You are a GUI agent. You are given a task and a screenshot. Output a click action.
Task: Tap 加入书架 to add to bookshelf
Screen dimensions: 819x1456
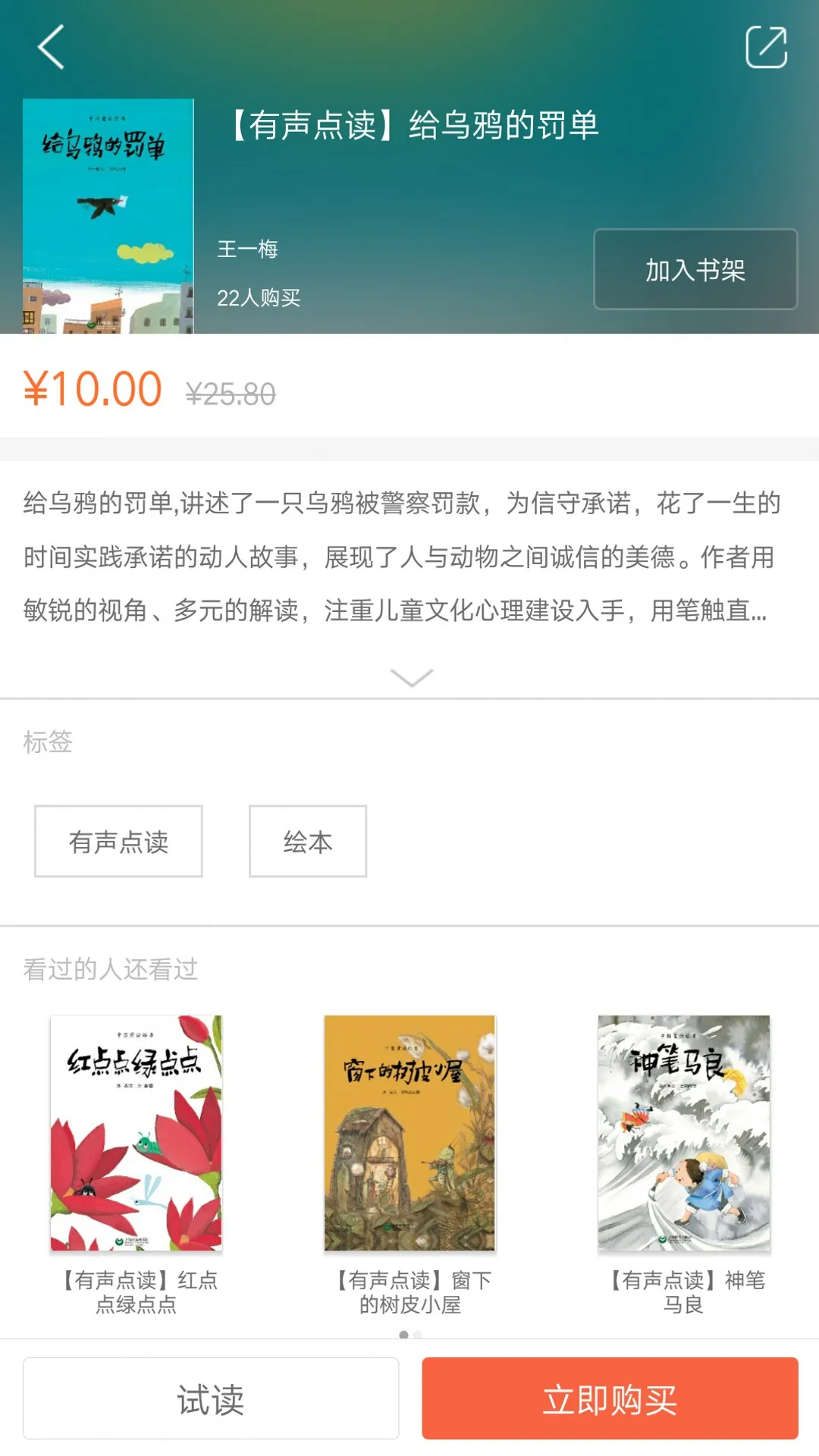695,269
